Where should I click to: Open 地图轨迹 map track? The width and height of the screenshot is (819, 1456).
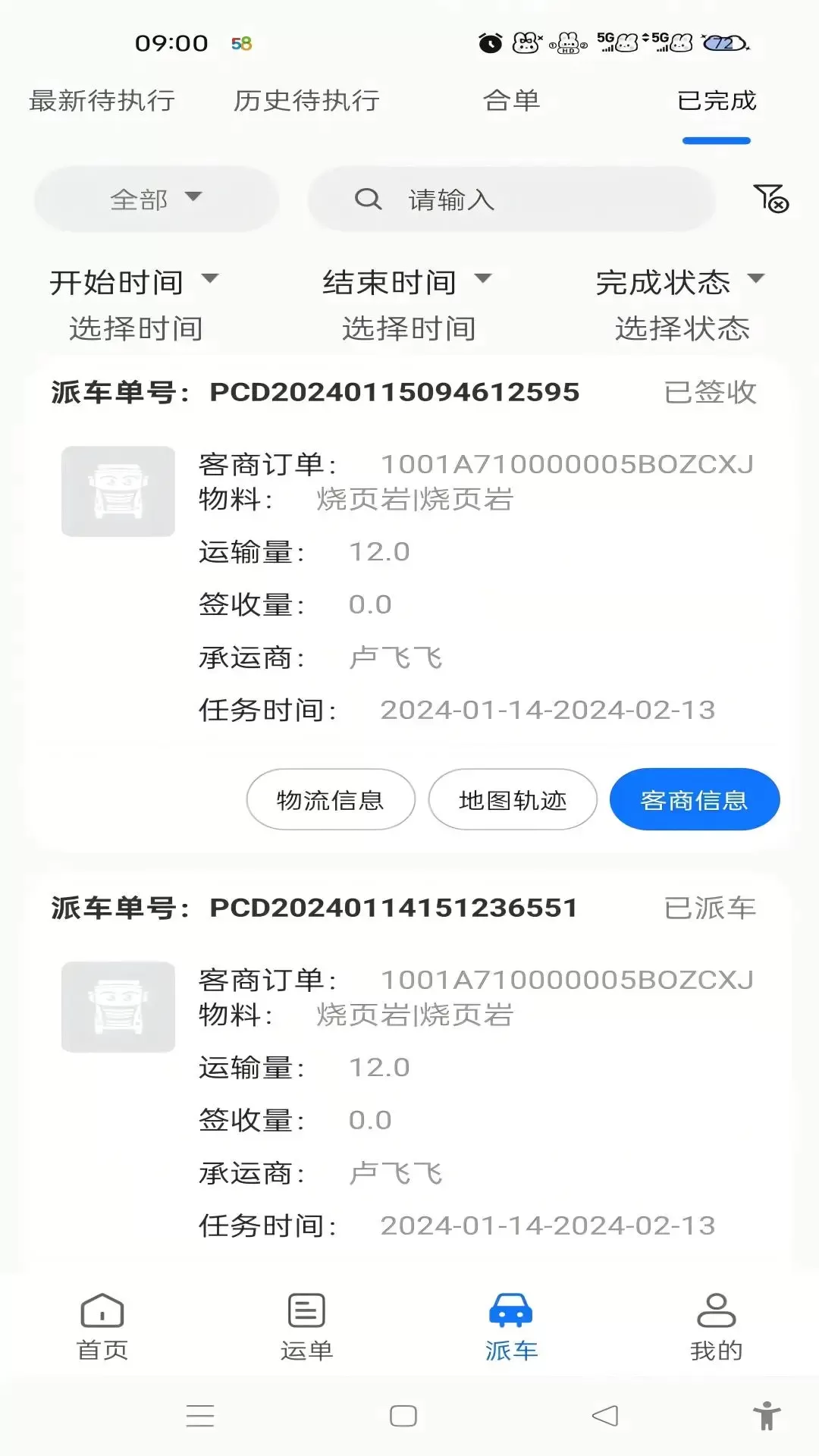coord(513,799)
